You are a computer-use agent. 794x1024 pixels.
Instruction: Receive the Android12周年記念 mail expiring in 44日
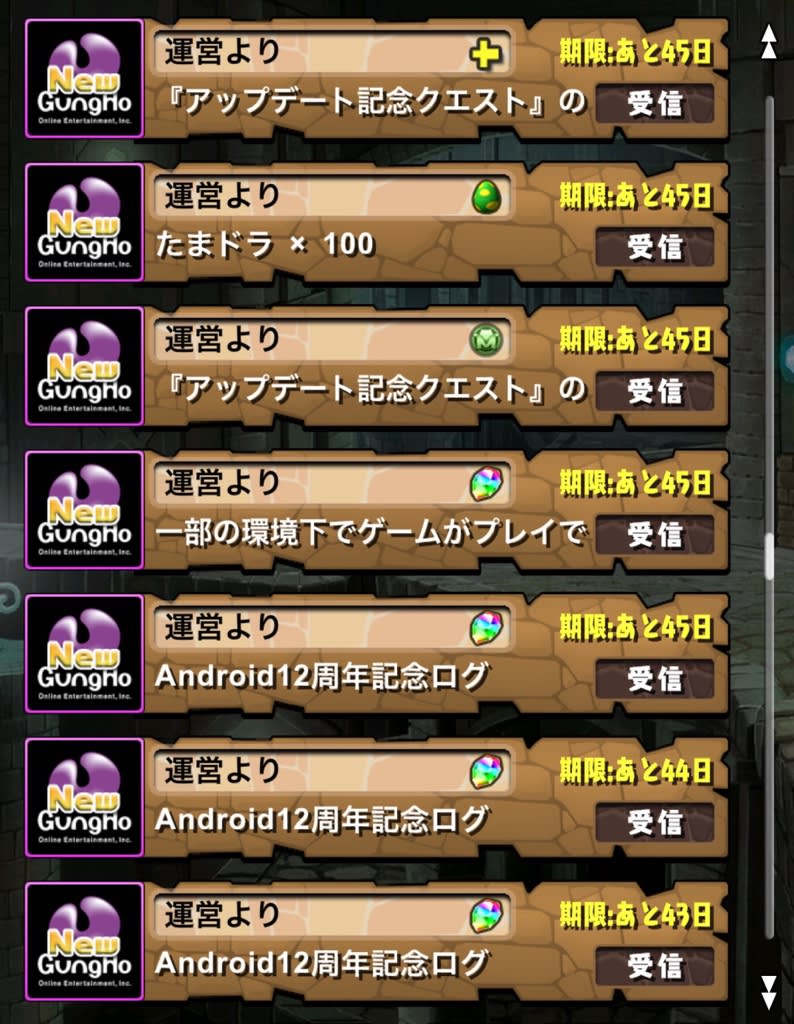pos(655,822)
